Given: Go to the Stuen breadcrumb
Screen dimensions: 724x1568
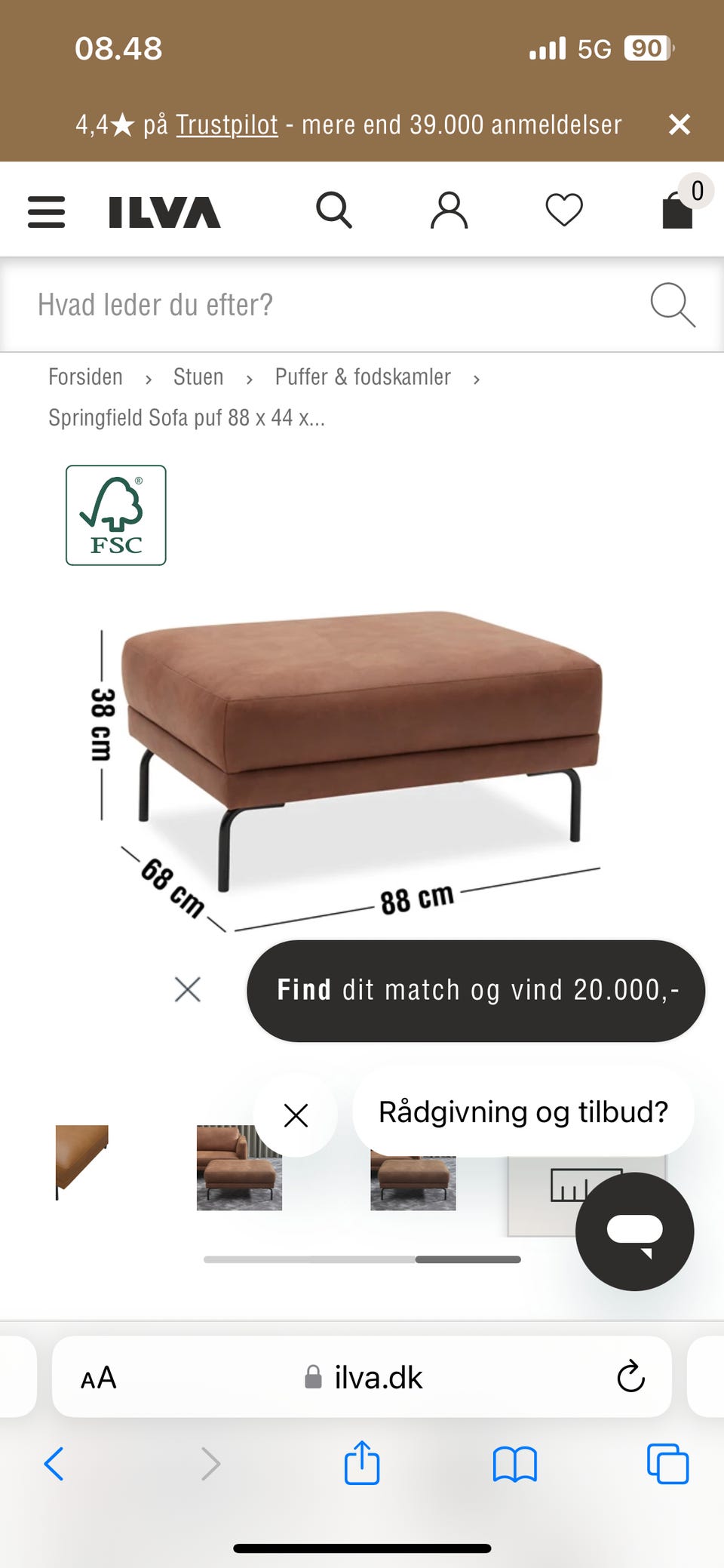Looking at the screenshot, I should (x=198, y=377).
